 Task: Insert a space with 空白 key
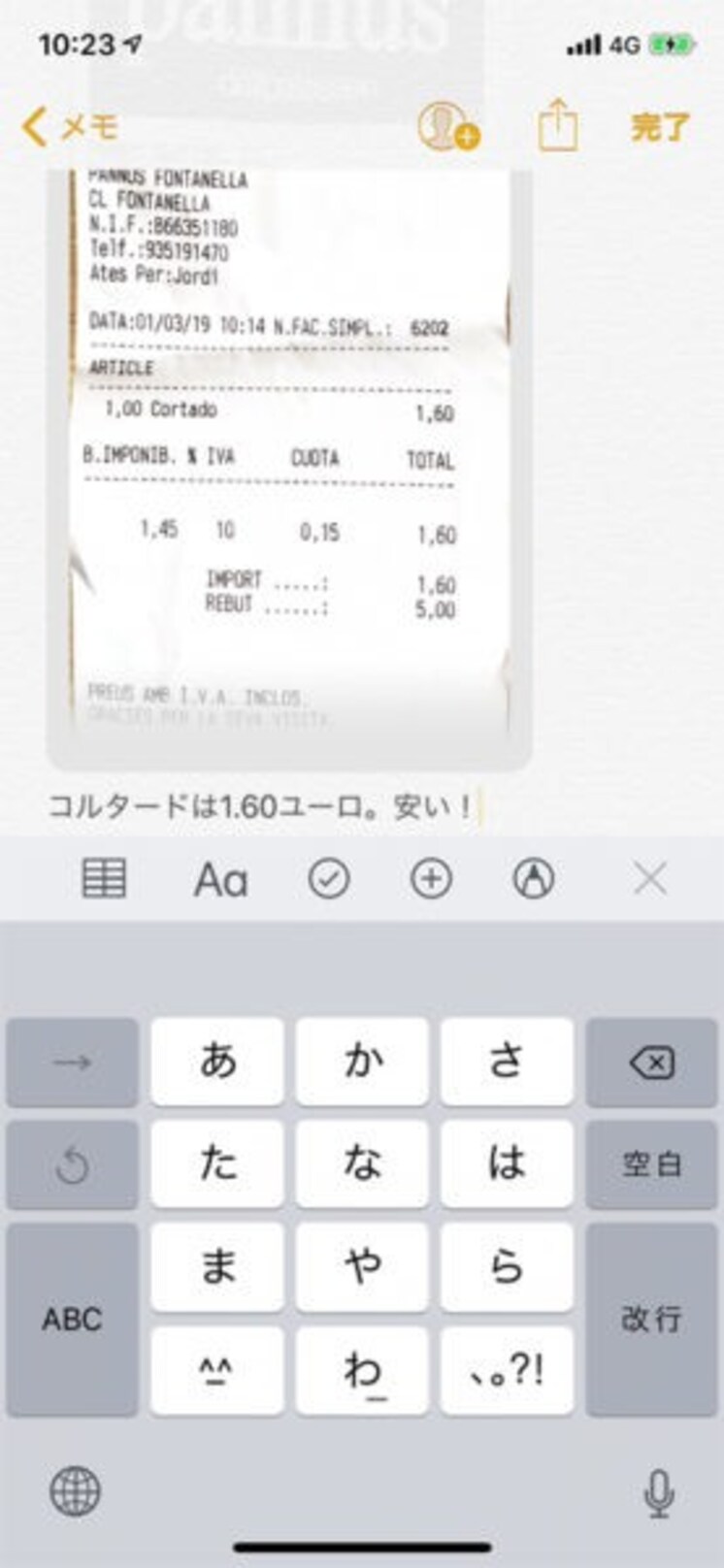point(652,1164)
